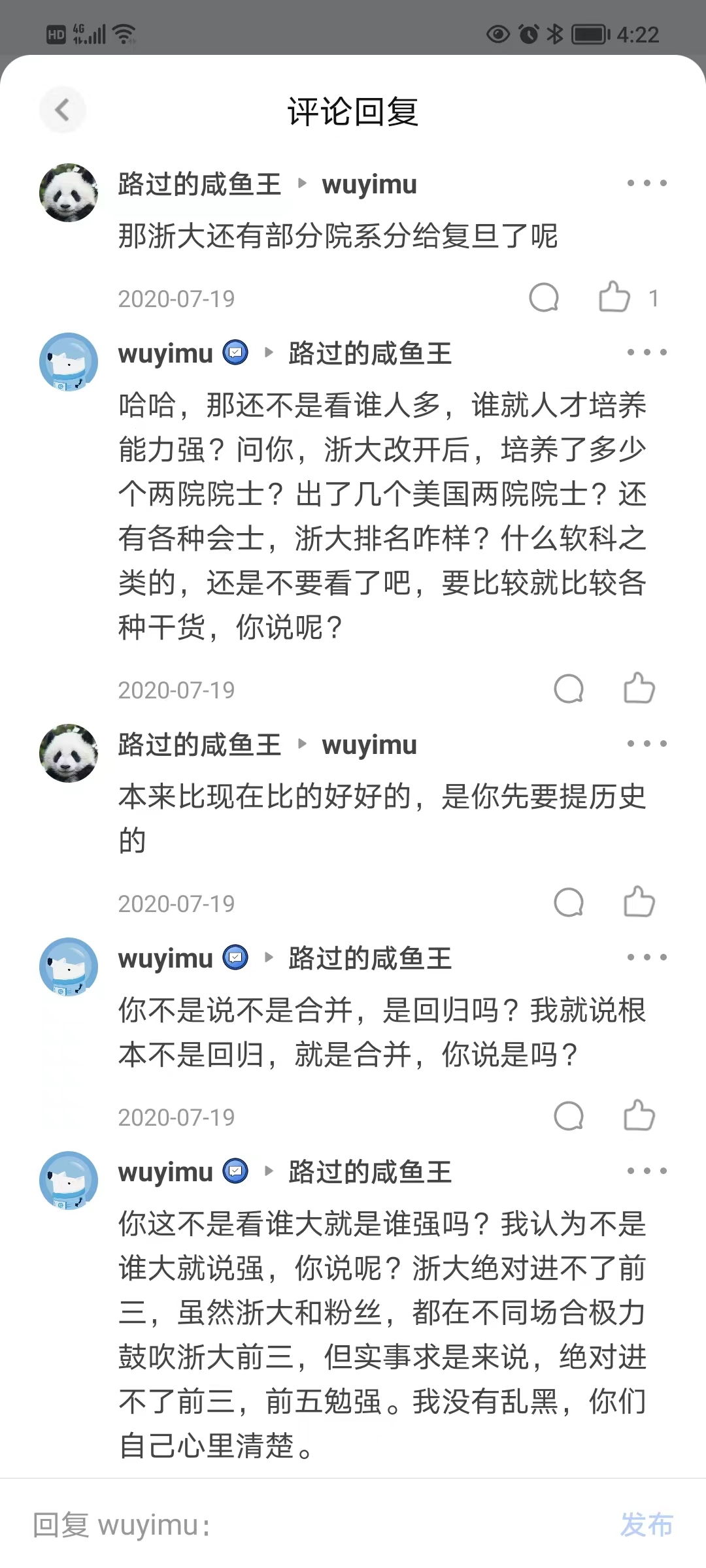Go back from the comment replies page
The width and height of the screenshot is (706, 1568).
(x=62, y=110)
